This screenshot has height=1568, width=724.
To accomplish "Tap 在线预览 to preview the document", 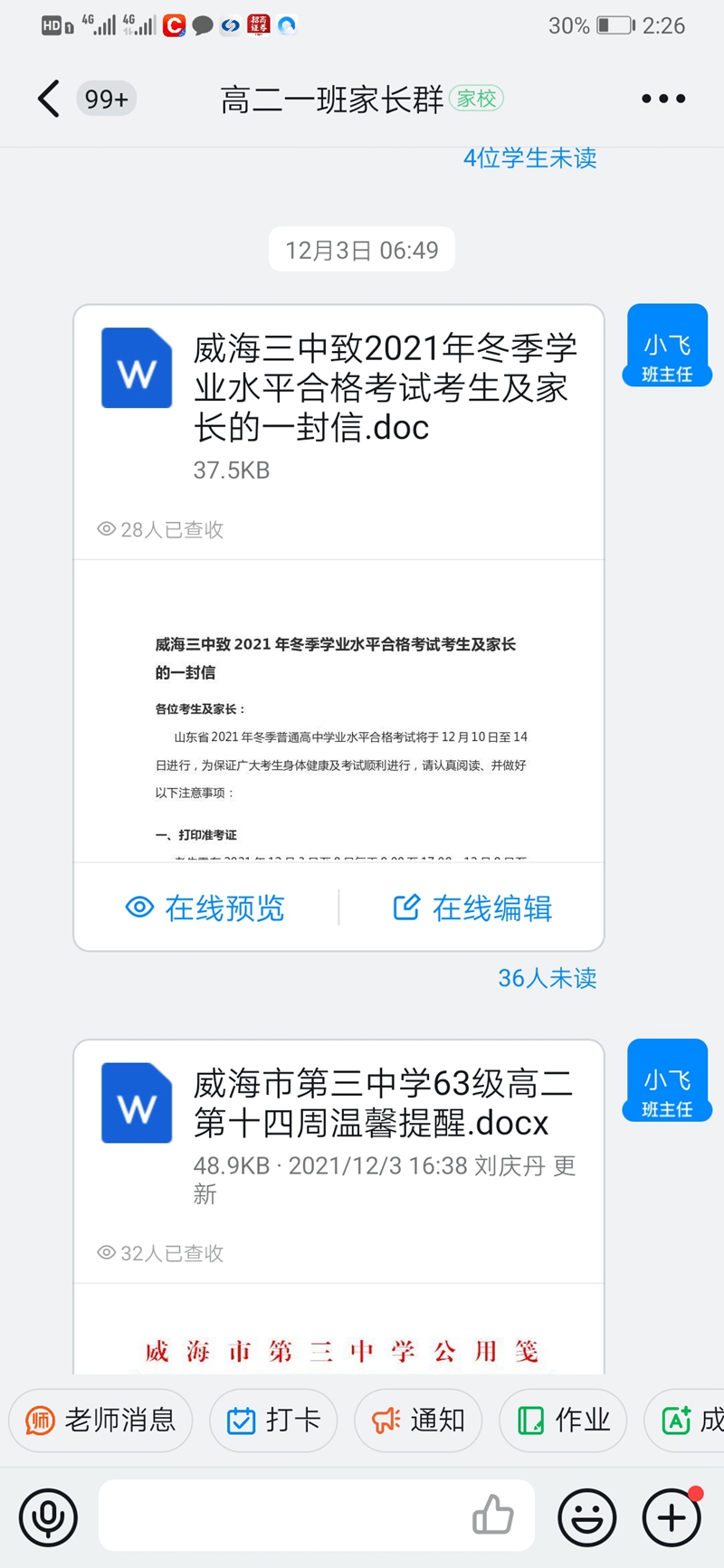I will 205,908.
